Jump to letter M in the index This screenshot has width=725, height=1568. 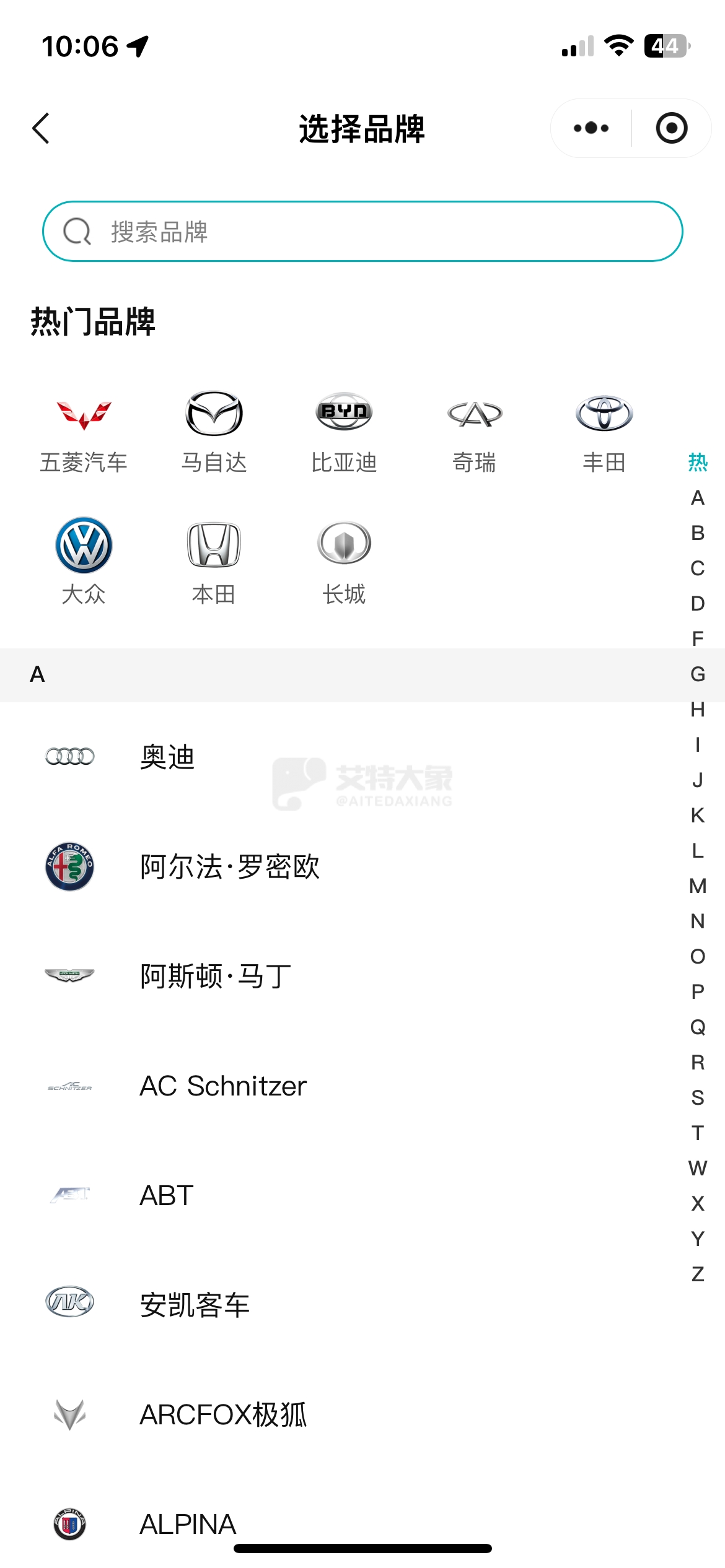698,886
